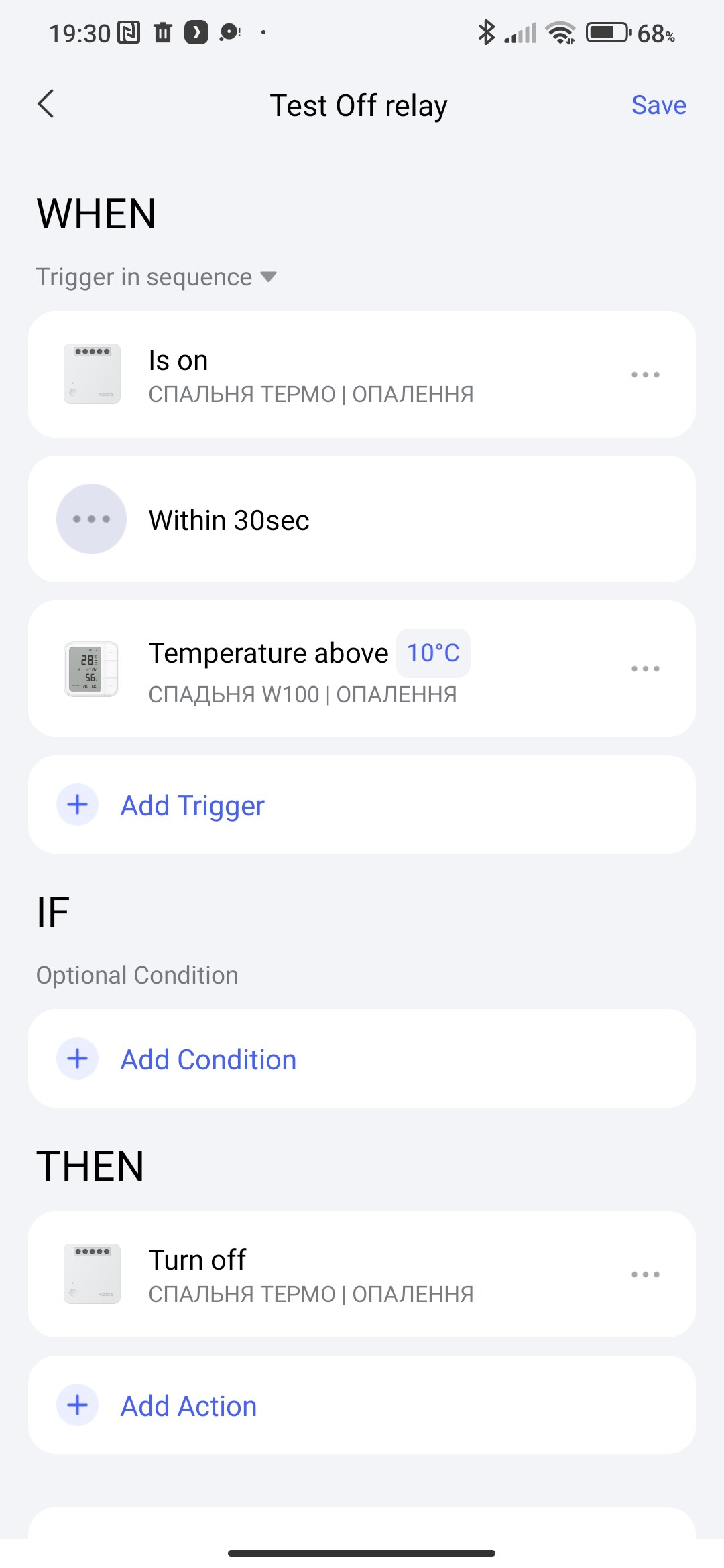Add a new action
This screenshot has height=1568, width=724.
(x=189, y=1406)
